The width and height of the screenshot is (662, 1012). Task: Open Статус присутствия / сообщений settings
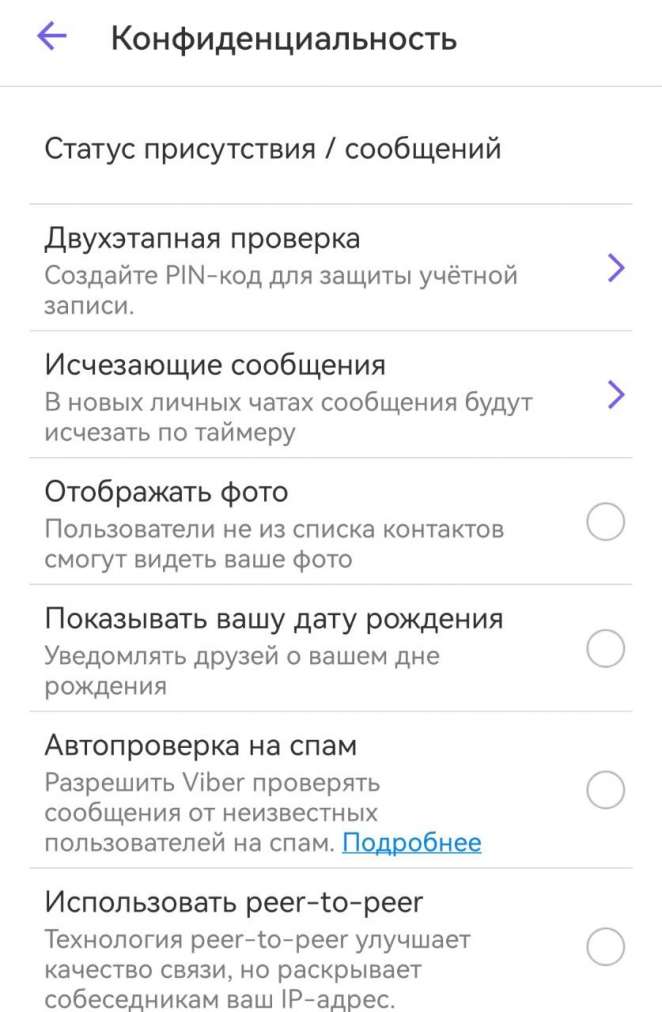point(273,149)
